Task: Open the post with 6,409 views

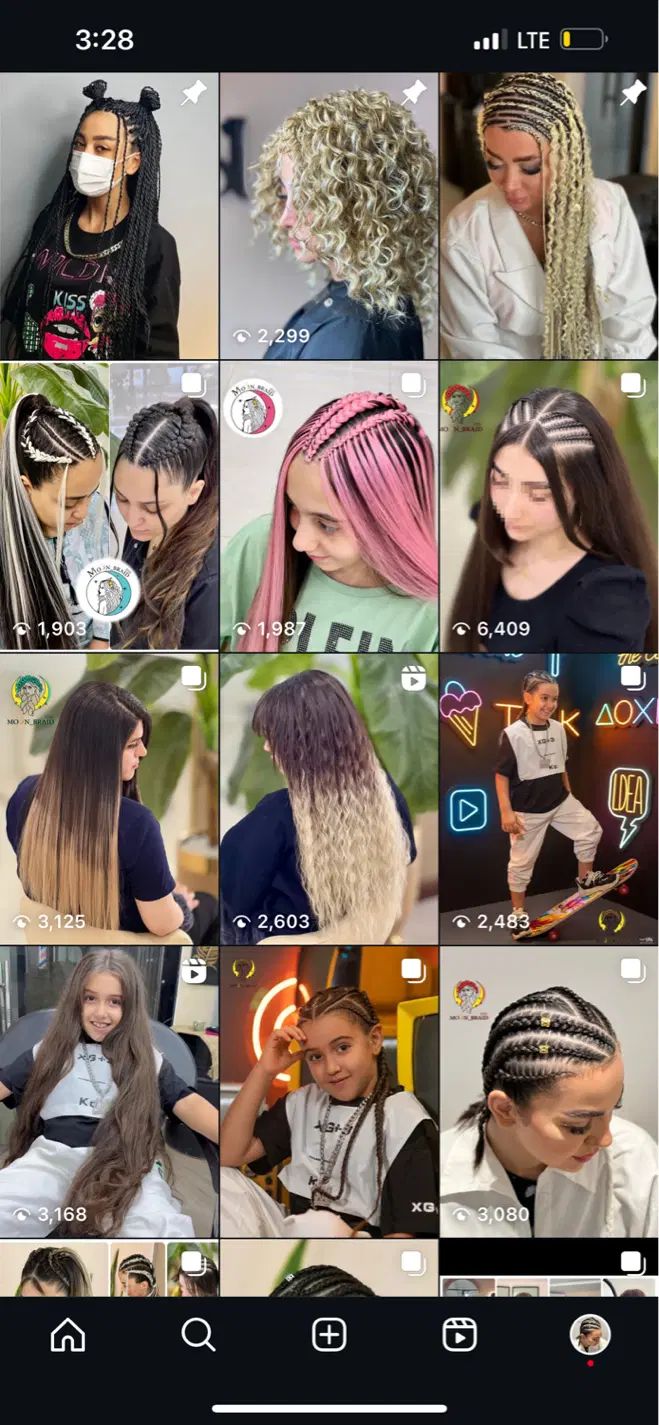Action: coord(549,506)
